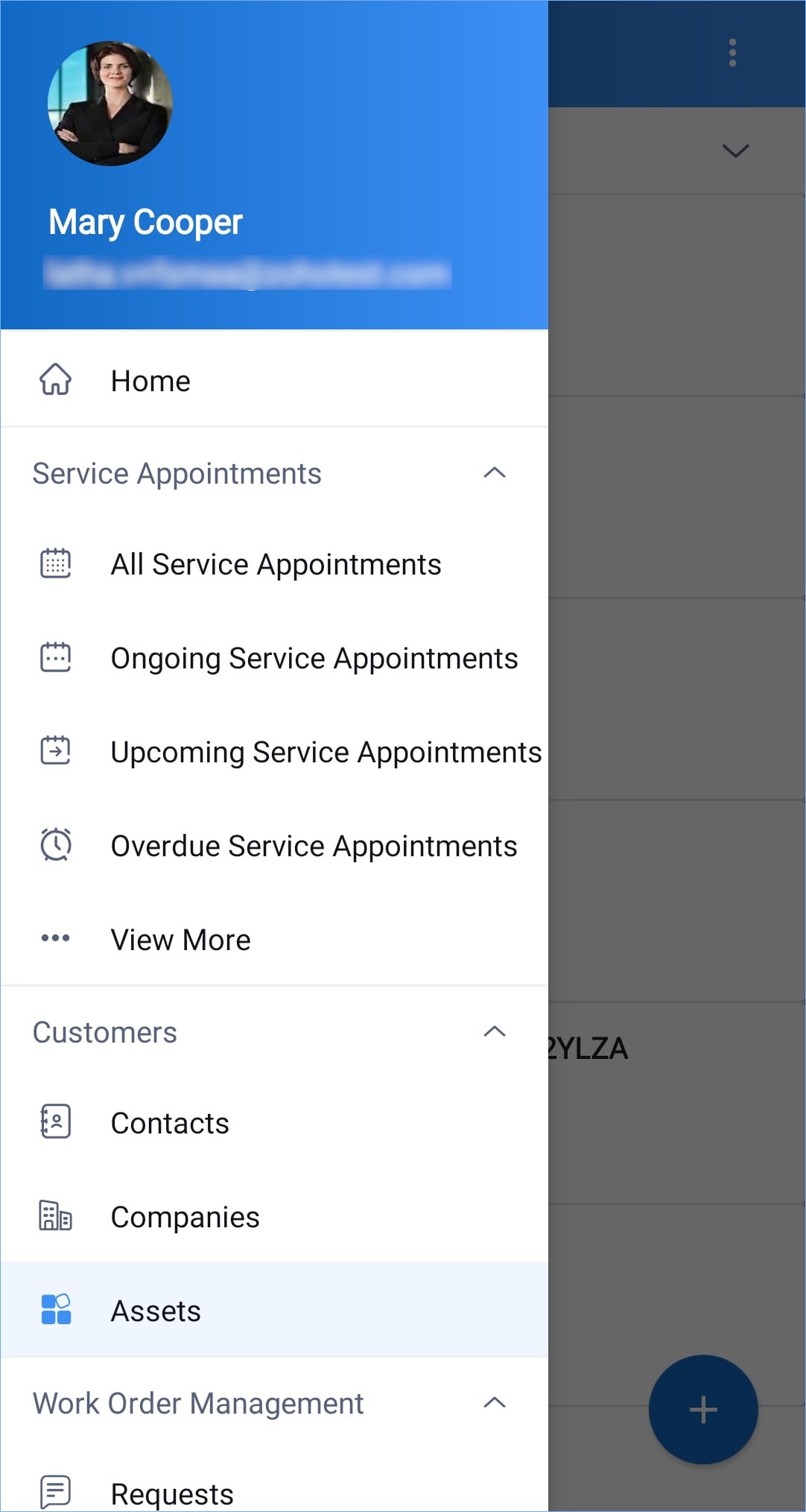Collapse the Work Order Management section
This screenshot has width=806, height=1512.
tap(494, 1403)
